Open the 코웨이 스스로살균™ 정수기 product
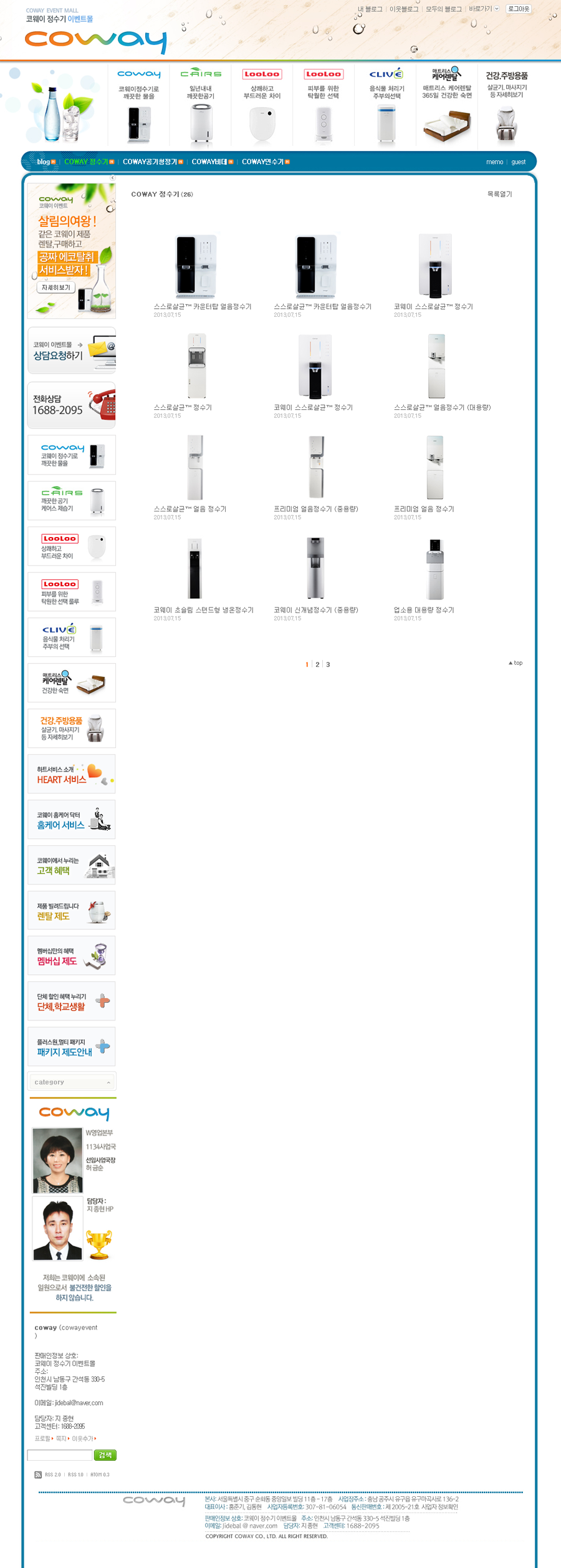Viewport: 561px width, 1568px height. [433, 306]
